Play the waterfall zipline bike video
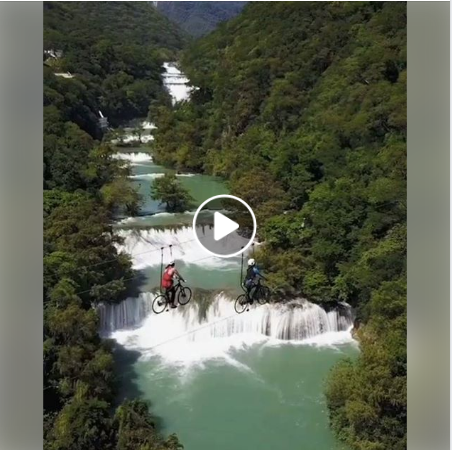This screenshot has width=452, height=450. pyautogui.click(x=224, y=226)
